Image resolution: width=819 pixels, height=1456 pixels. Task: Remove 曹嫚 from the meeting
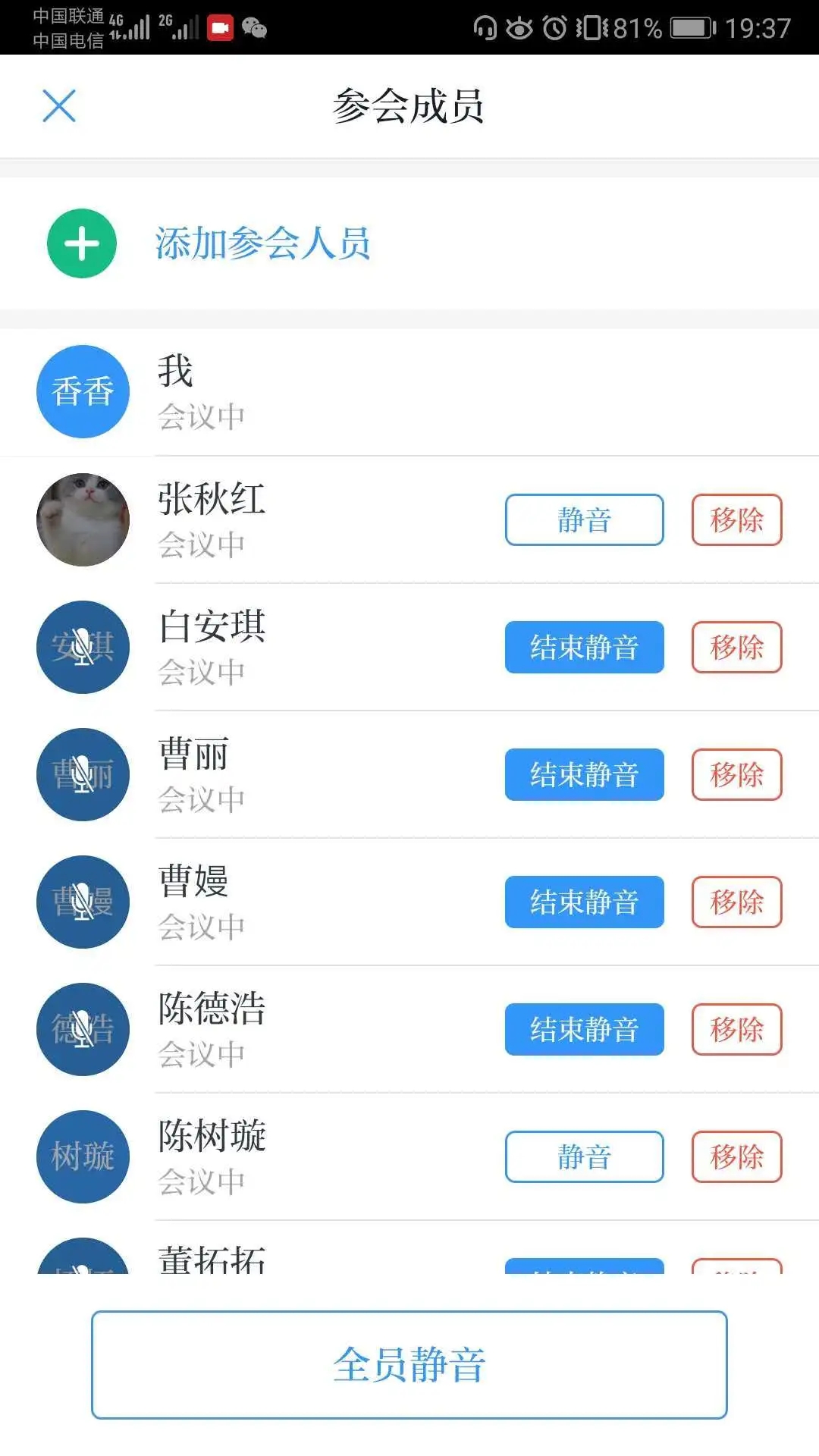[x=736, y=902]
